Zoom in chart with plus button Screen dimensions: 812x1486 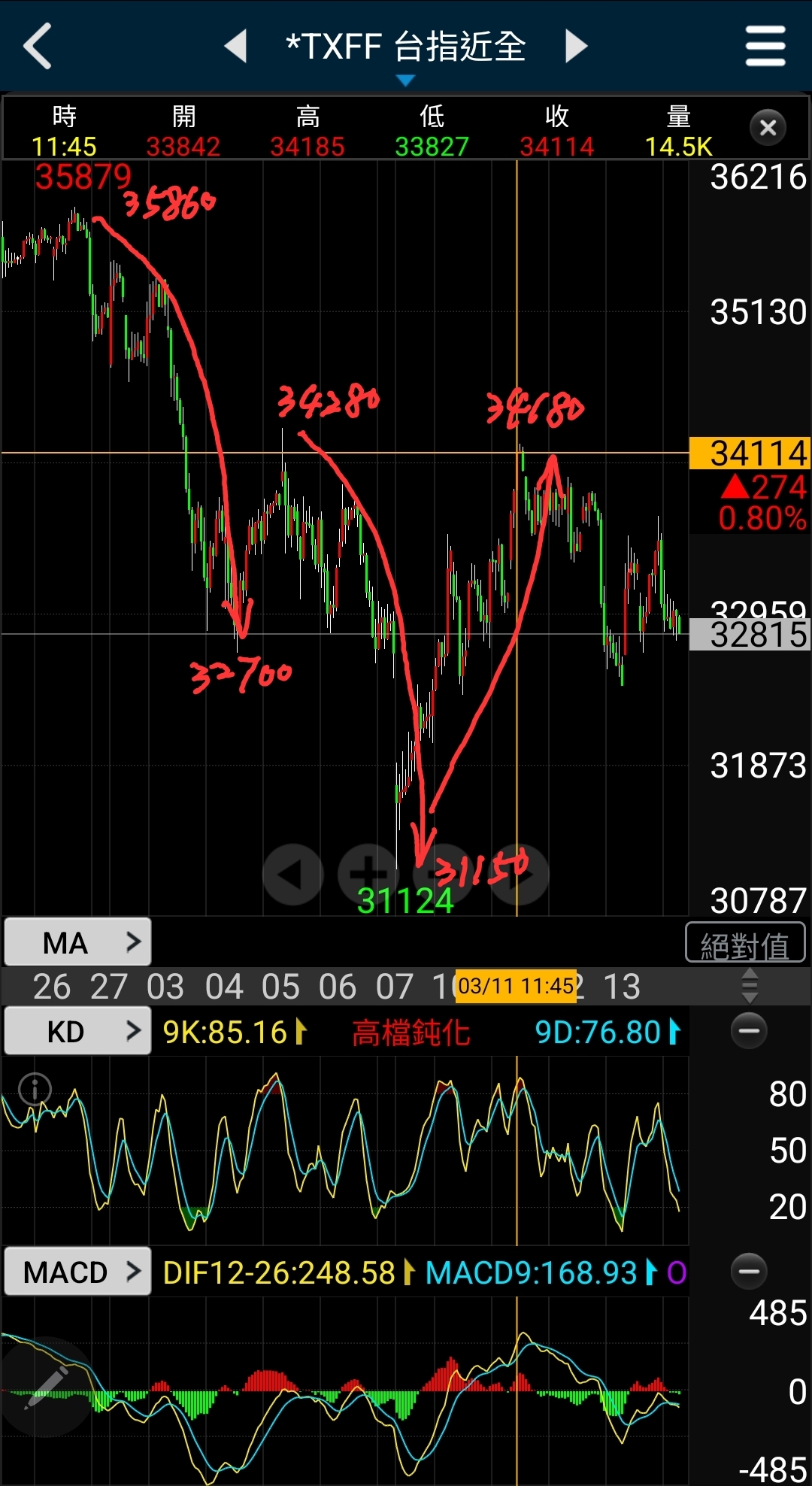click(x=368, y=875)
